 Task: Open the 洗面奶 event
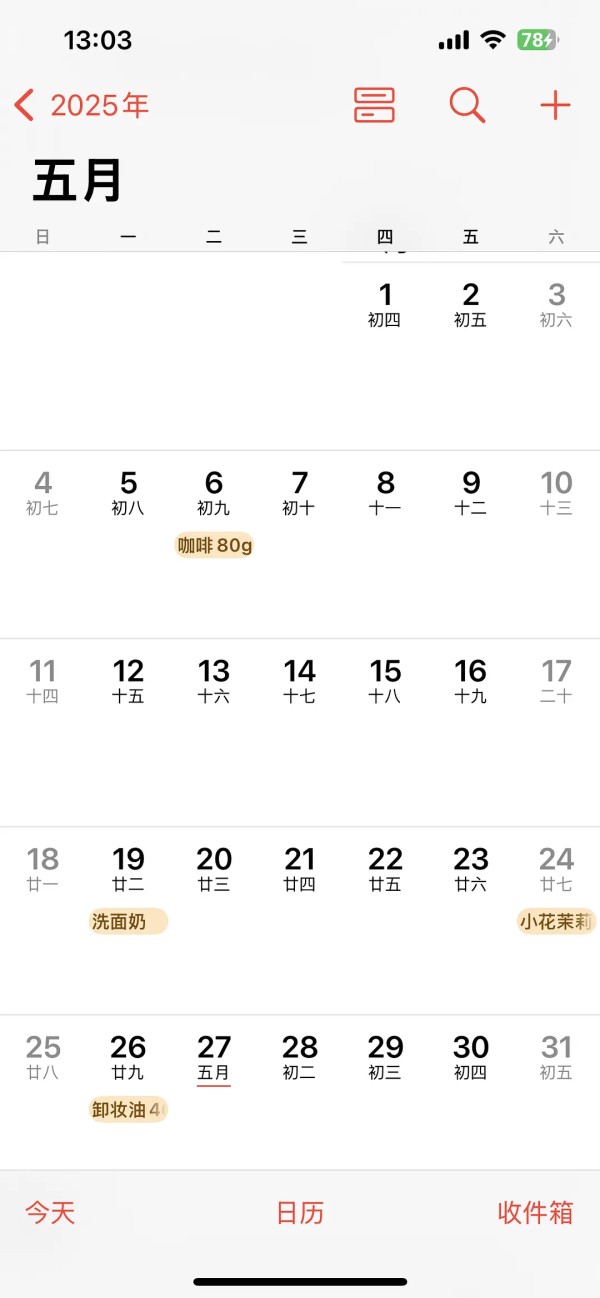pyautogui.click(x=127, y=922)
